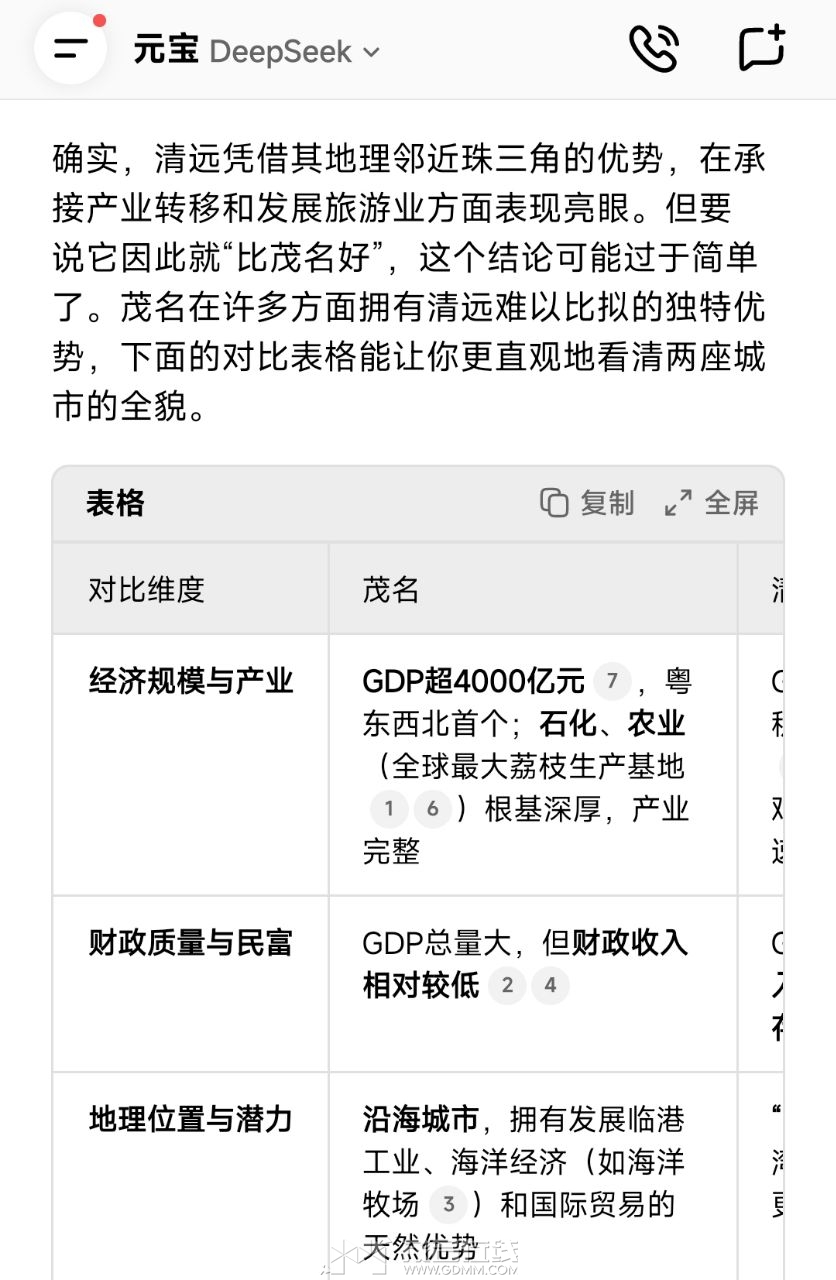The width and height of the screenshot is (836, 1280).
Task: Open citation 4 after 财政收入相对较低
Action: 550,986
